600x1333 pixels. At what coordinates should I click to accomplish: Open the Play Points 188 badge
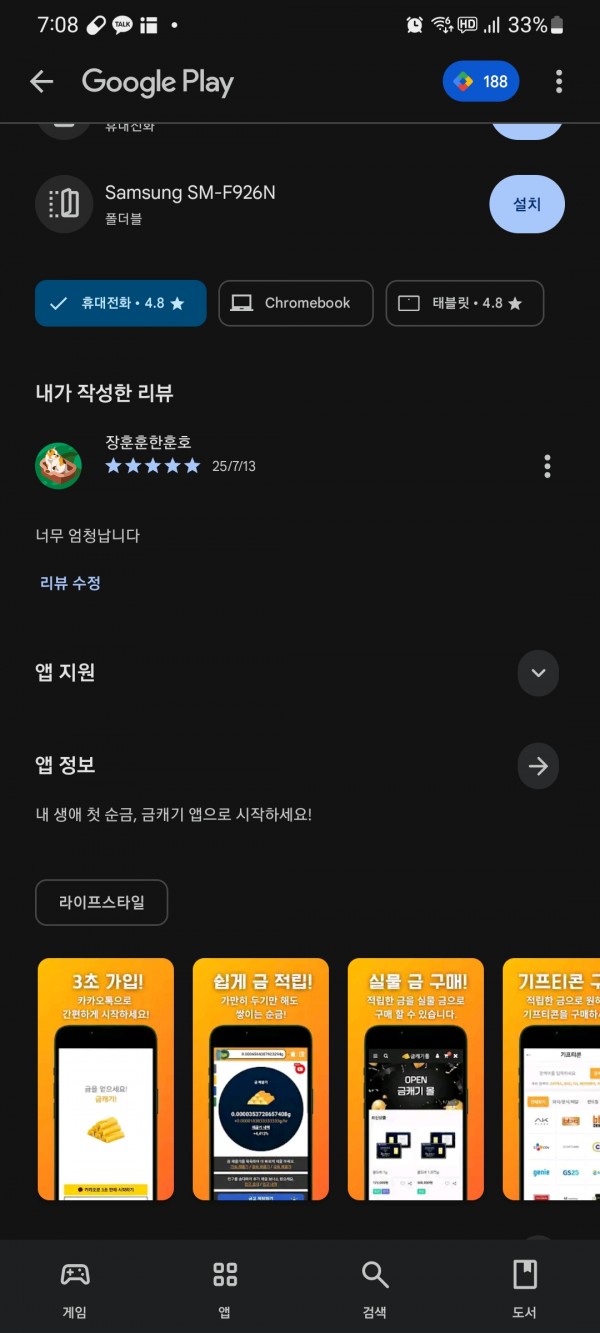pos(481,82)
